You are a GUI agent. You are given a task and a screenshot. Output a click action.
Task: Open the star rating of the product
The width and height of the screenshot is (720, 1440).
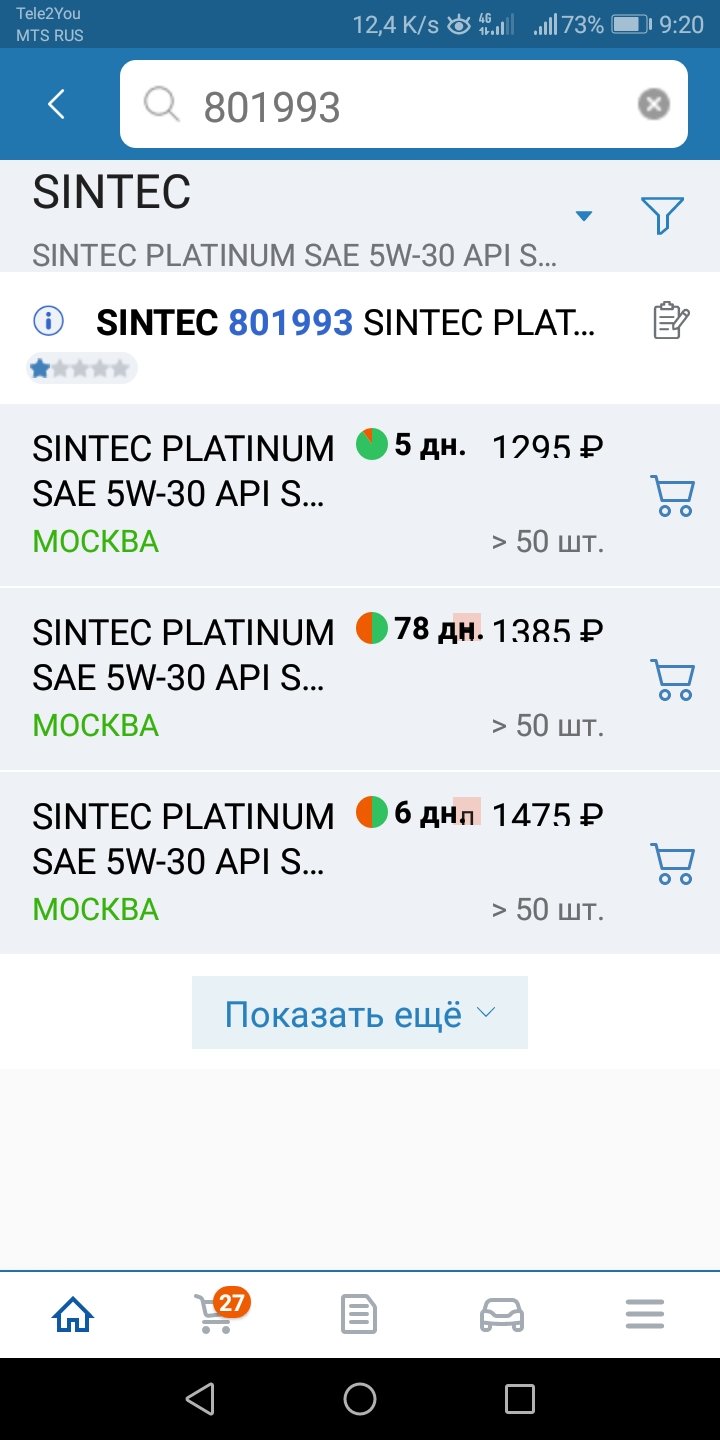coord(81,369)
